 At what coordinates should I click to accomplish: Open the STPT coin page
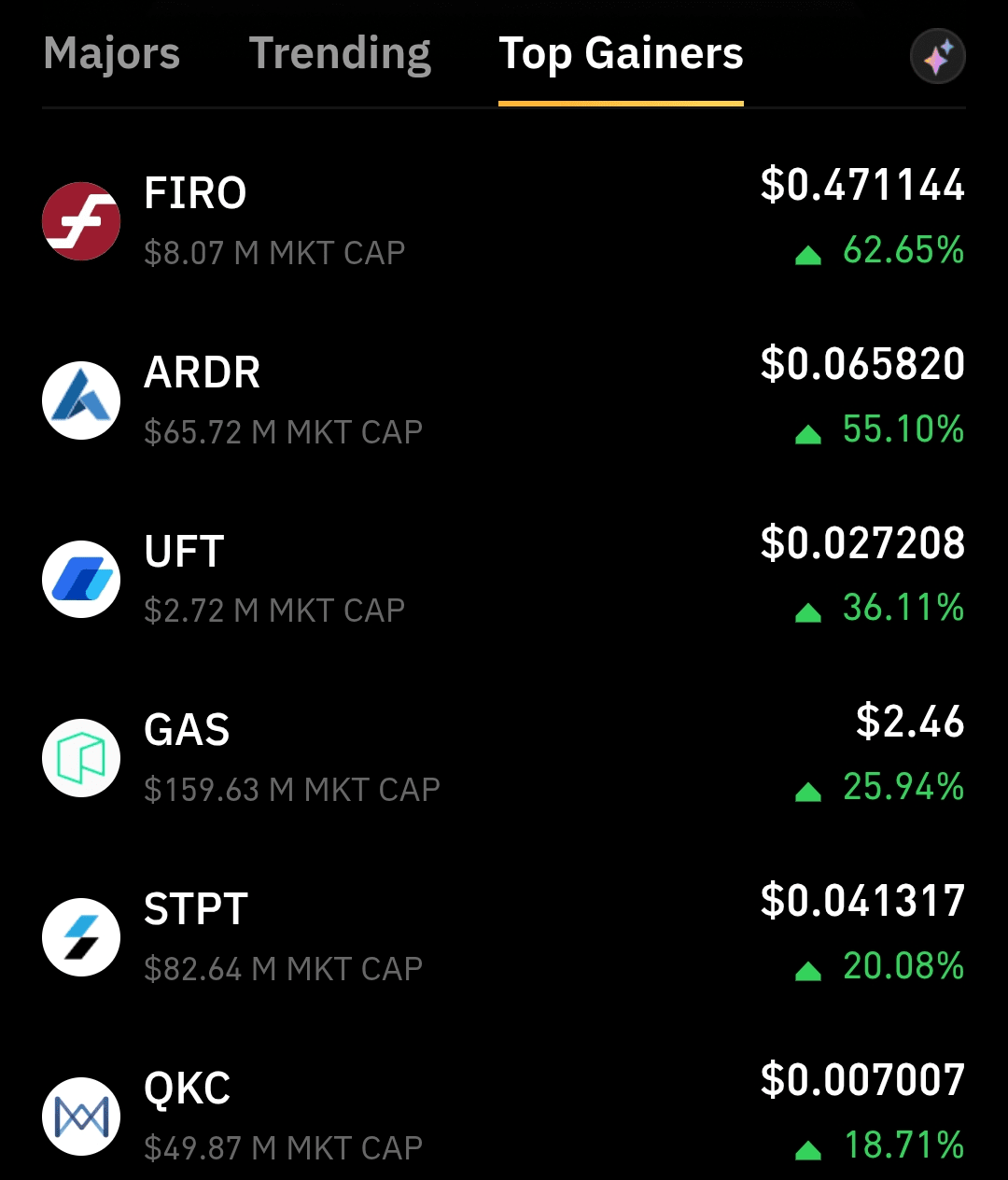(x=504, y=937)
